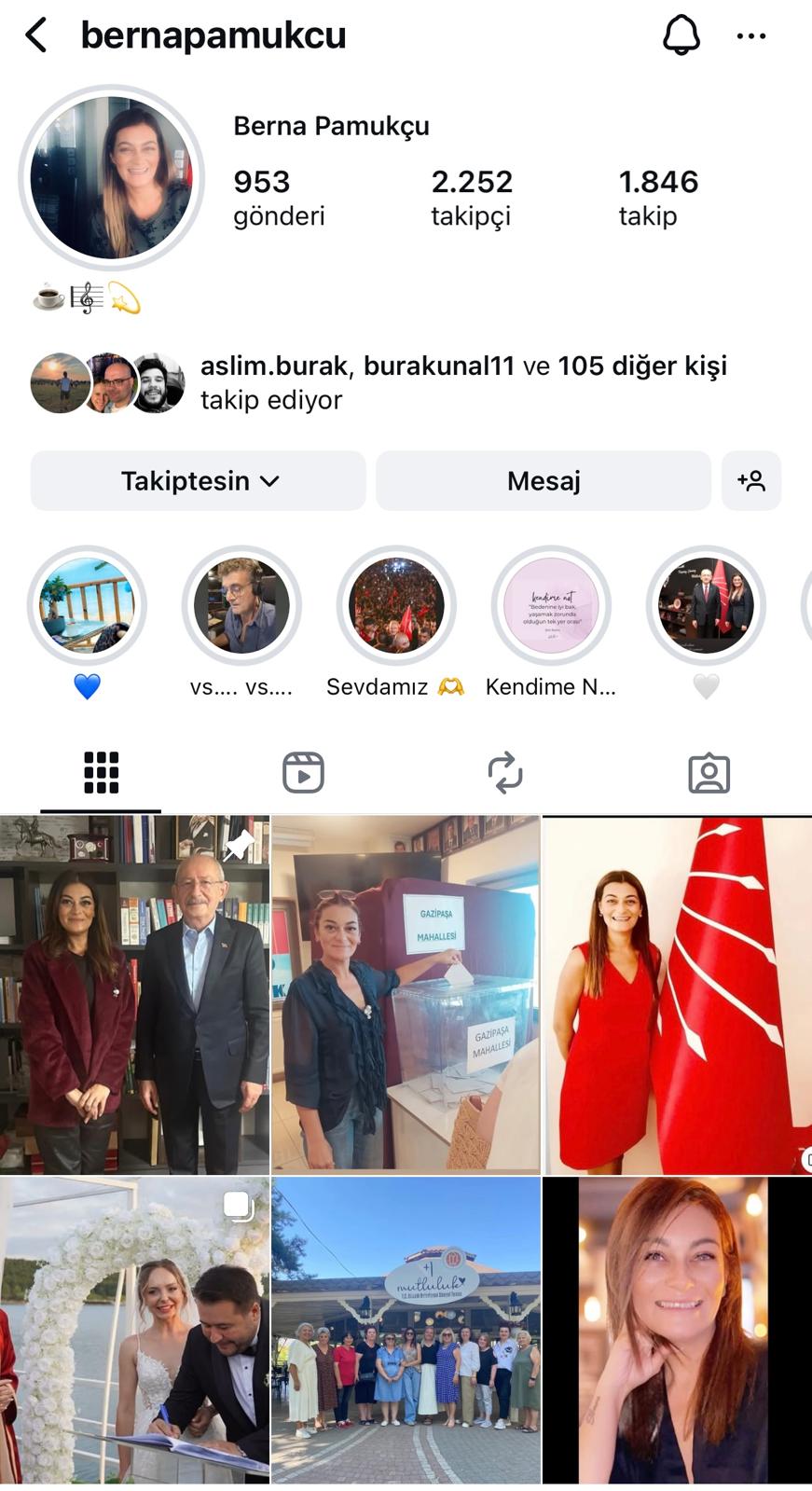Open the pinned post in the grid
812x1491 pixels.
(134, 995)
